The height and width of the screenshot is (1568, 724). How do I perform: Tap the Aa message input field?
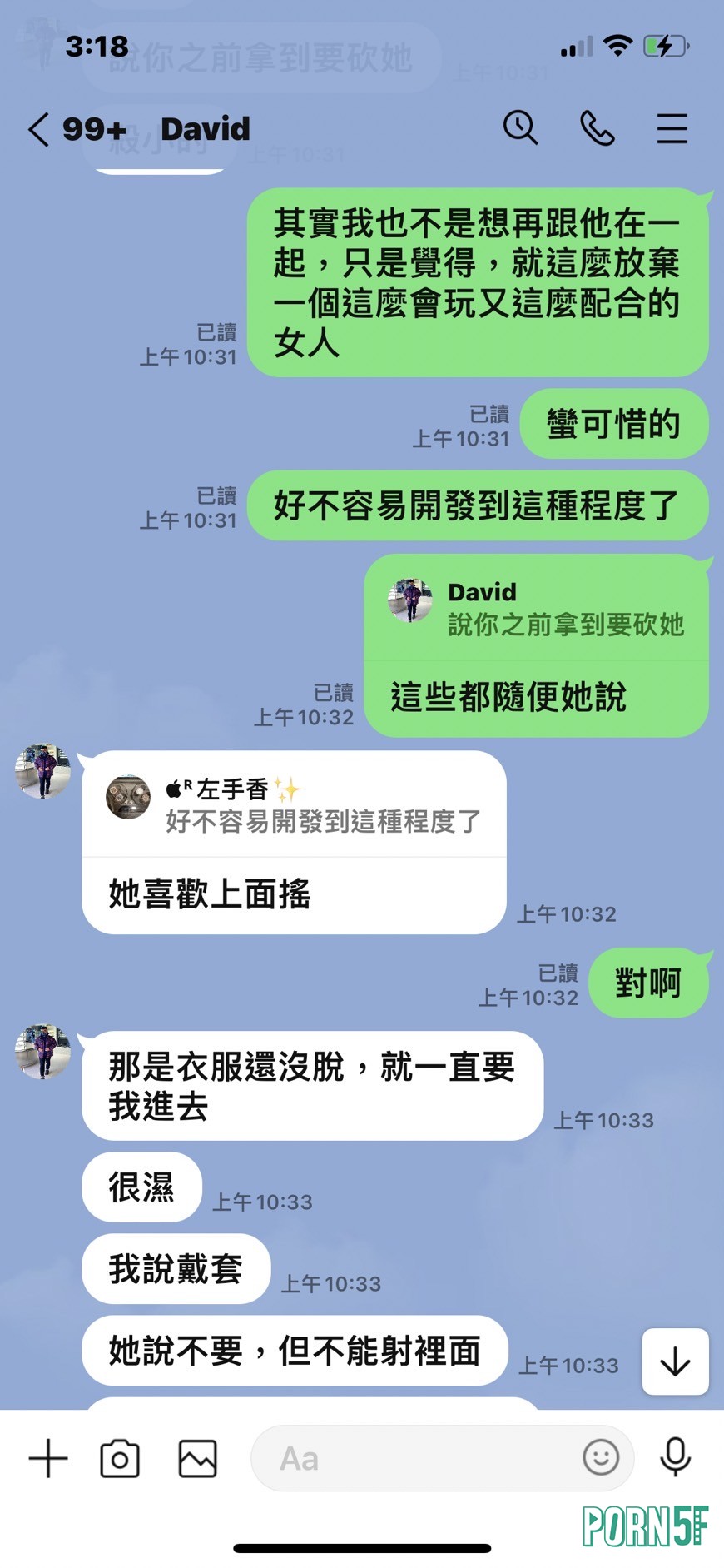pyautogui.click(x=416, y=1458)
